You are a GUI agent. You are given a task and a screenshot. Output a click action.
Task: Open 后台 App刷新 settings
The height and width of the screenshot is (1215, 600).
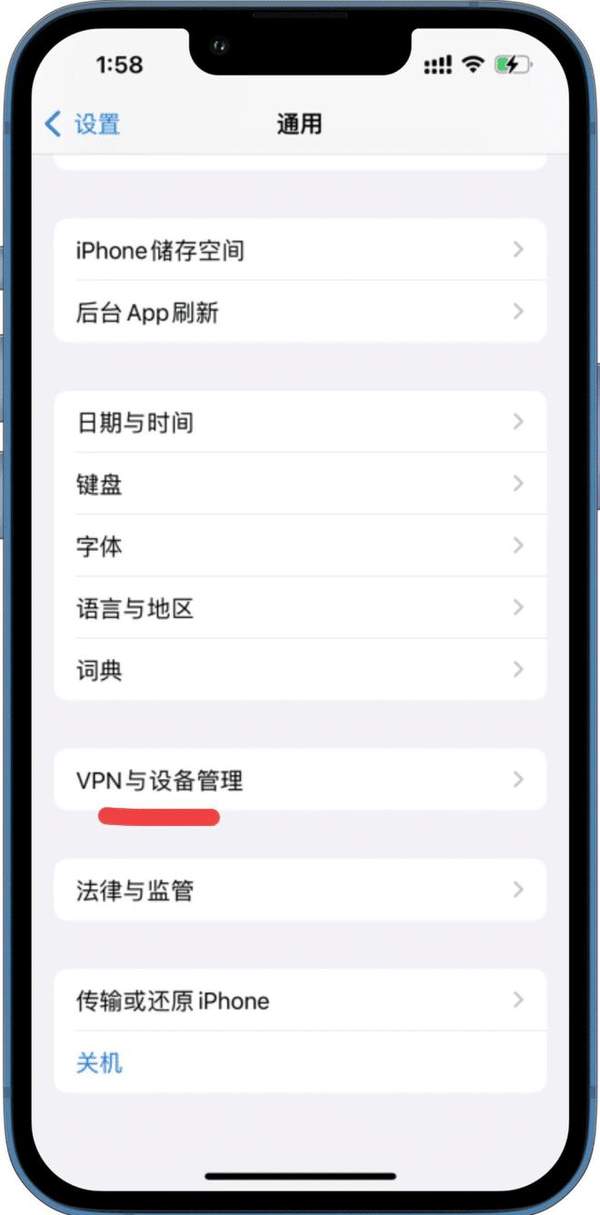300,312
